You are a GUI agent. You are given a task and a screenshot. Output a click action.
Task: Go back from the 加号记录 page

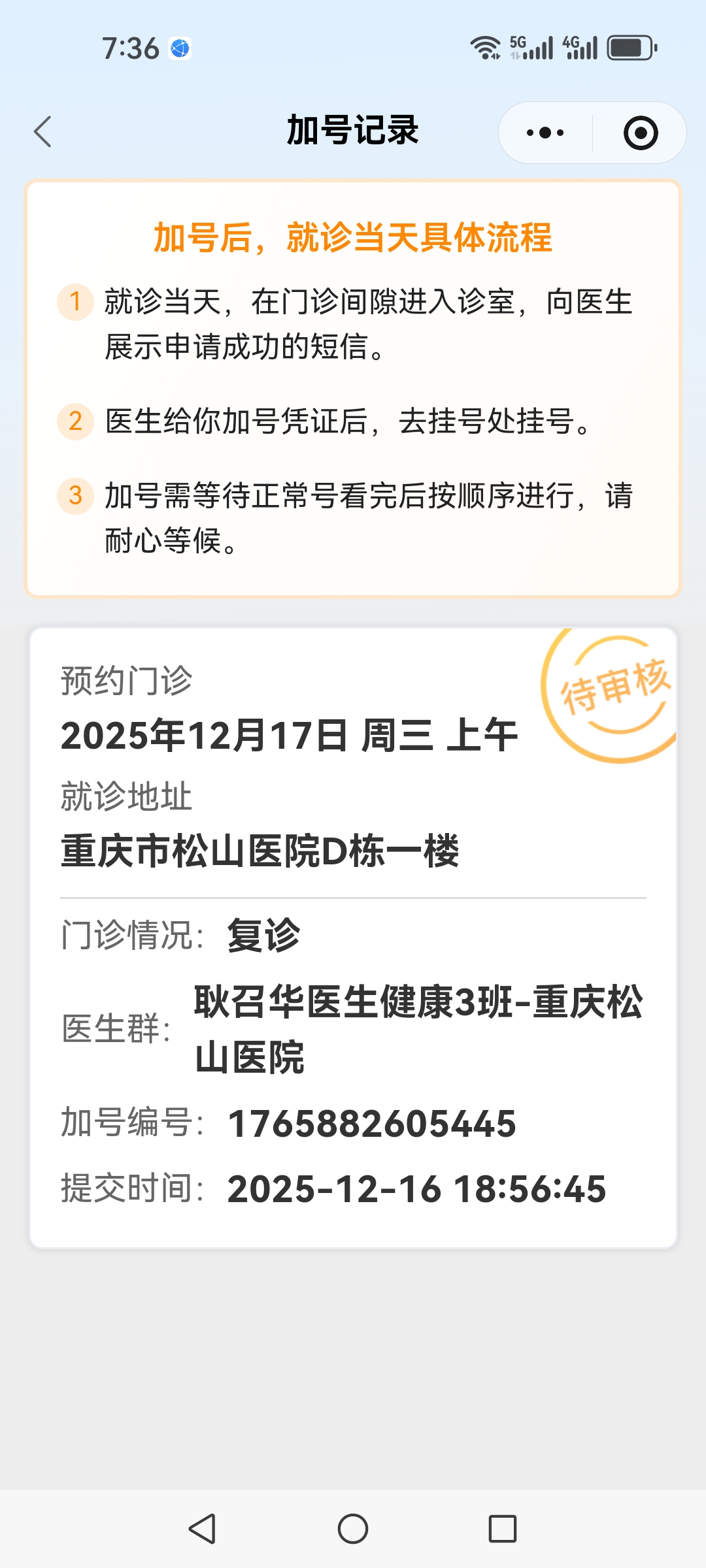point(43,132)
